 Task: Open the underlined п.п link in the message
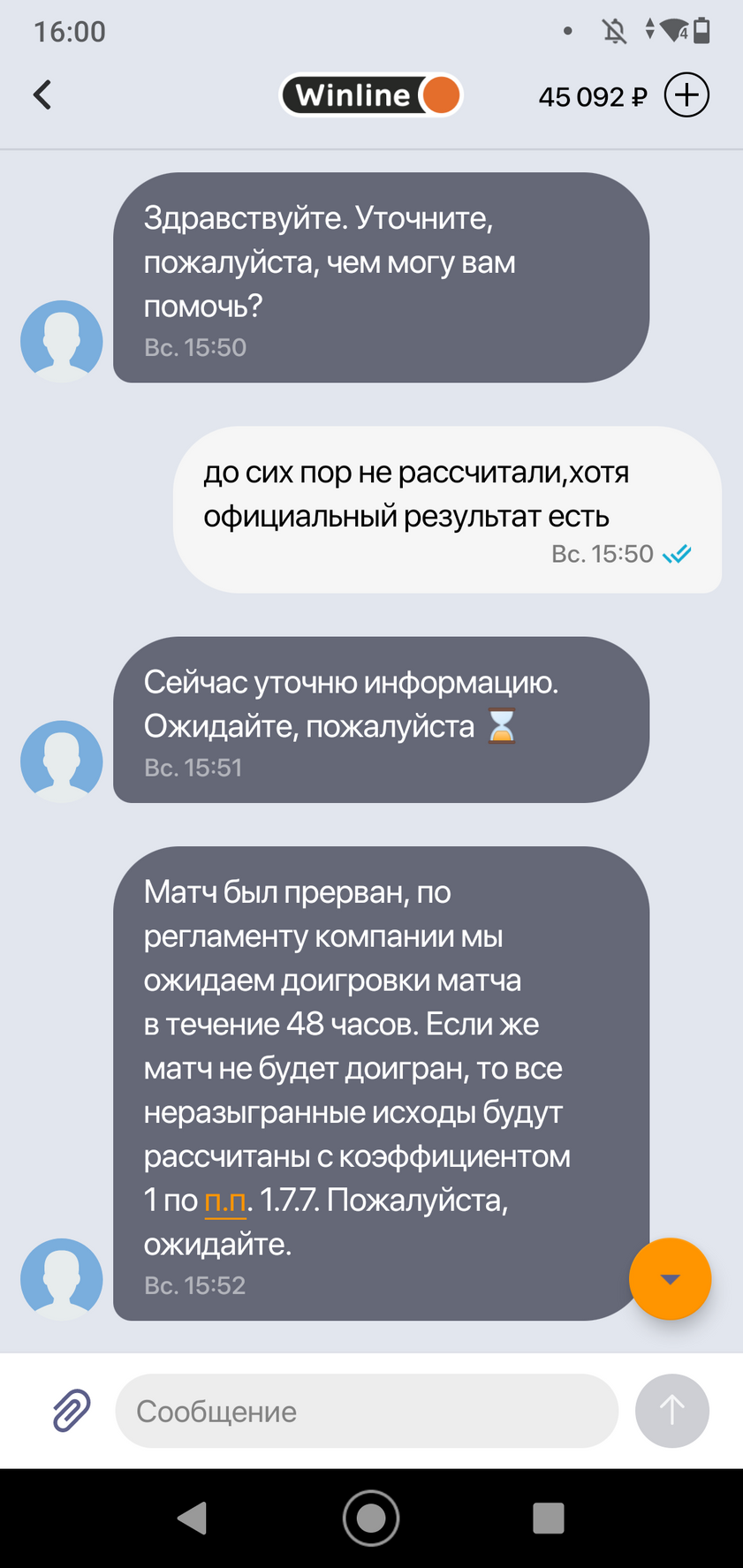pyautogui.click(x=224, y=1201)
